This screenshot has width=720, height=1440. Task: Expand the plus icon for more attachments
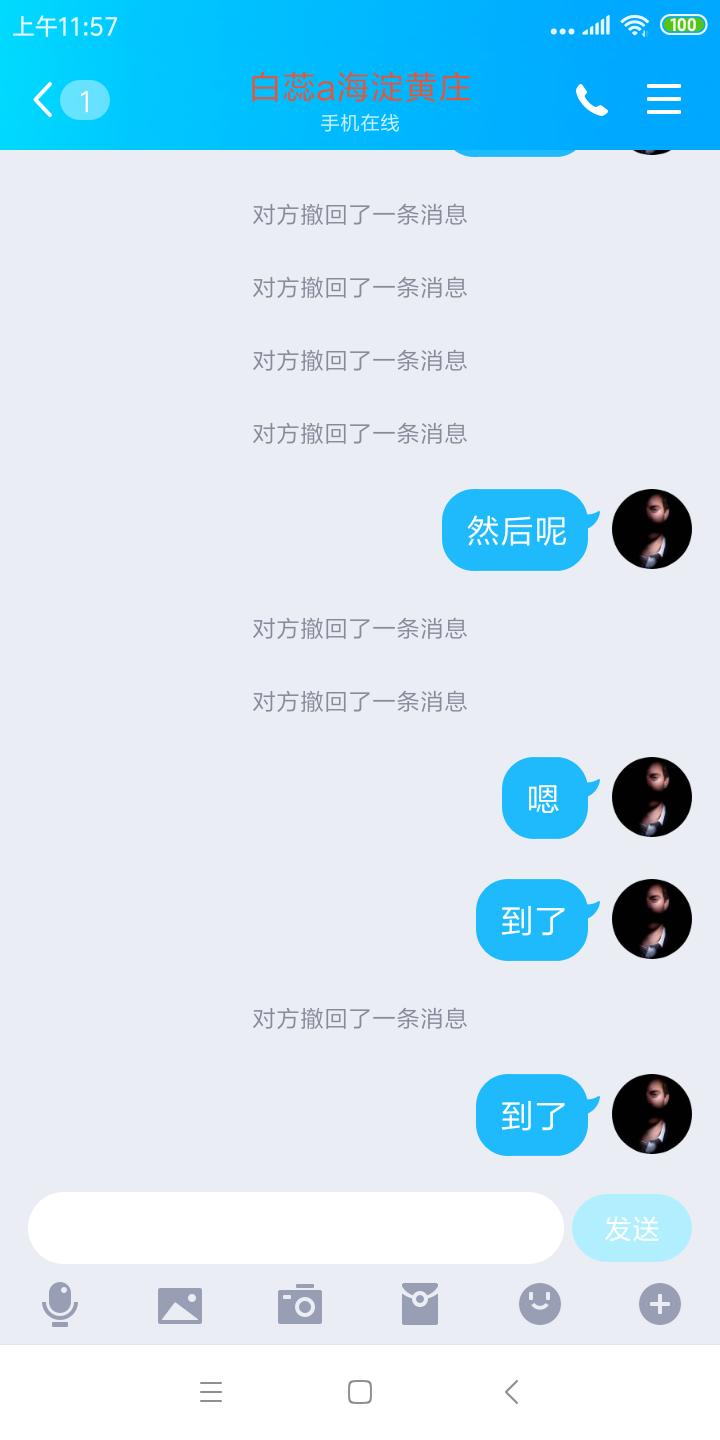click(658, 1304)
